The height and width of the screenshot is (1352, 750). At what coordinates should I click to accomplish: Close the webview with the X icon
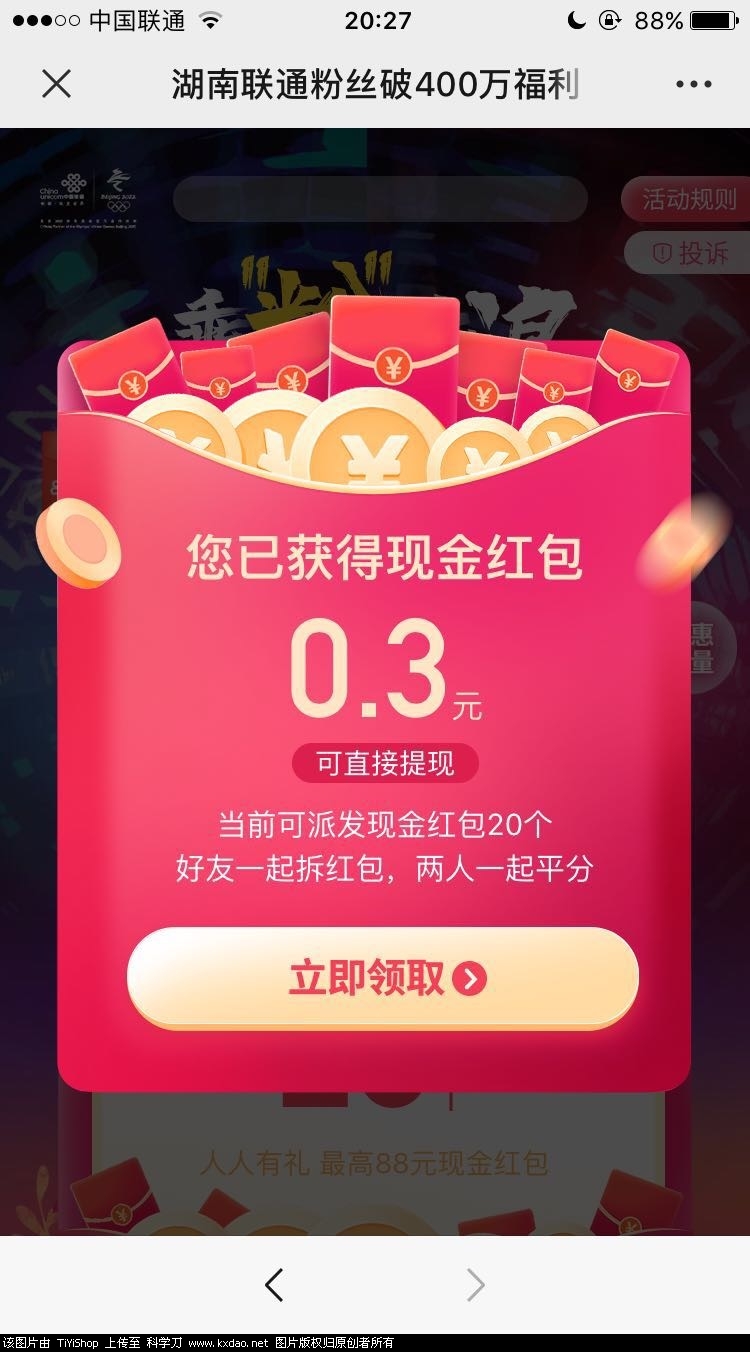click(x=57, y=84)
